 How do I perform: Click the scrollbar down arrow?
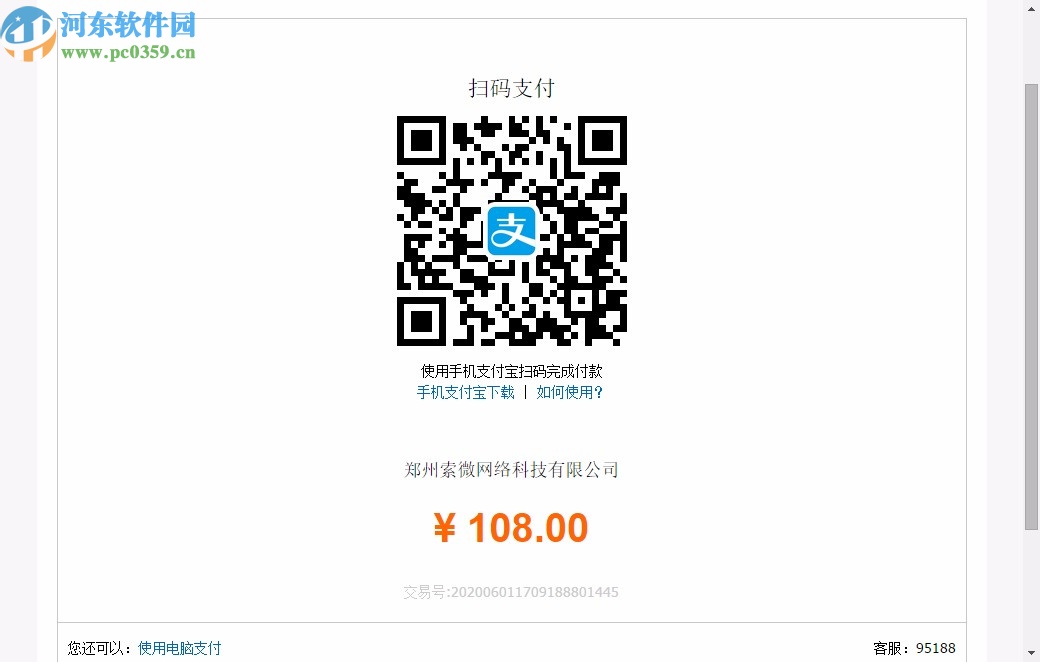(1031, 653)
